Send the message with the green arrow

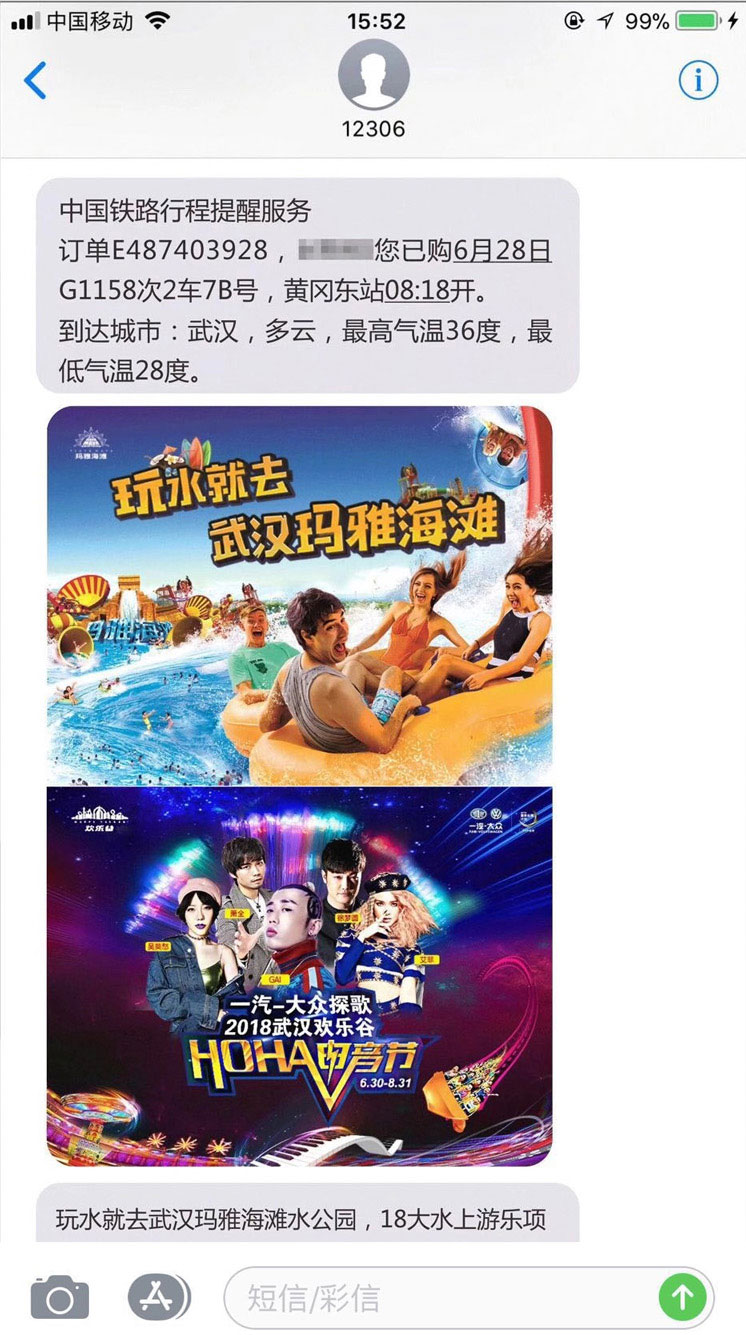(682, 1298)
